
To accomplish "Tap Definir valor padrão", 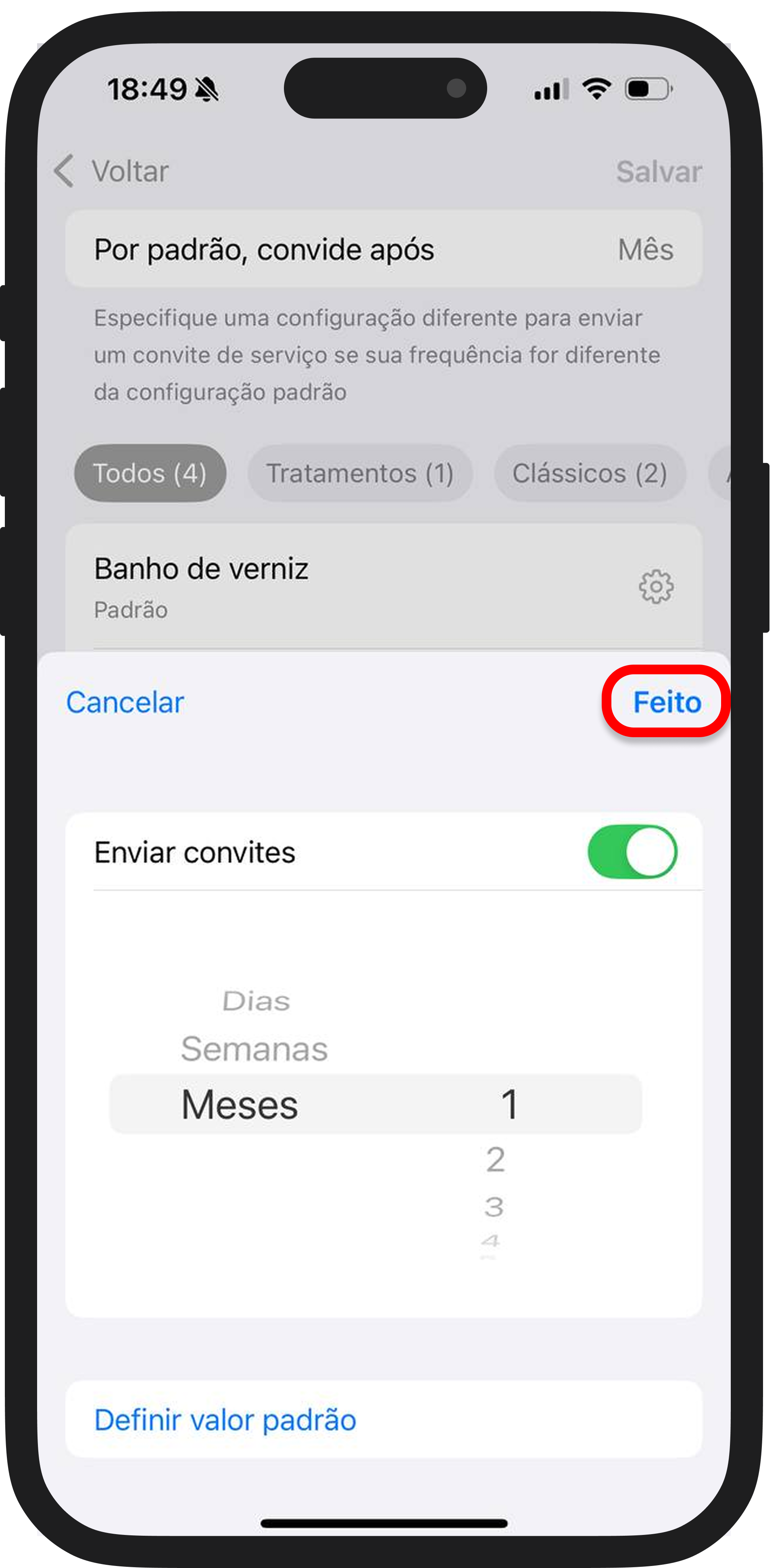I will (225, 1420).
